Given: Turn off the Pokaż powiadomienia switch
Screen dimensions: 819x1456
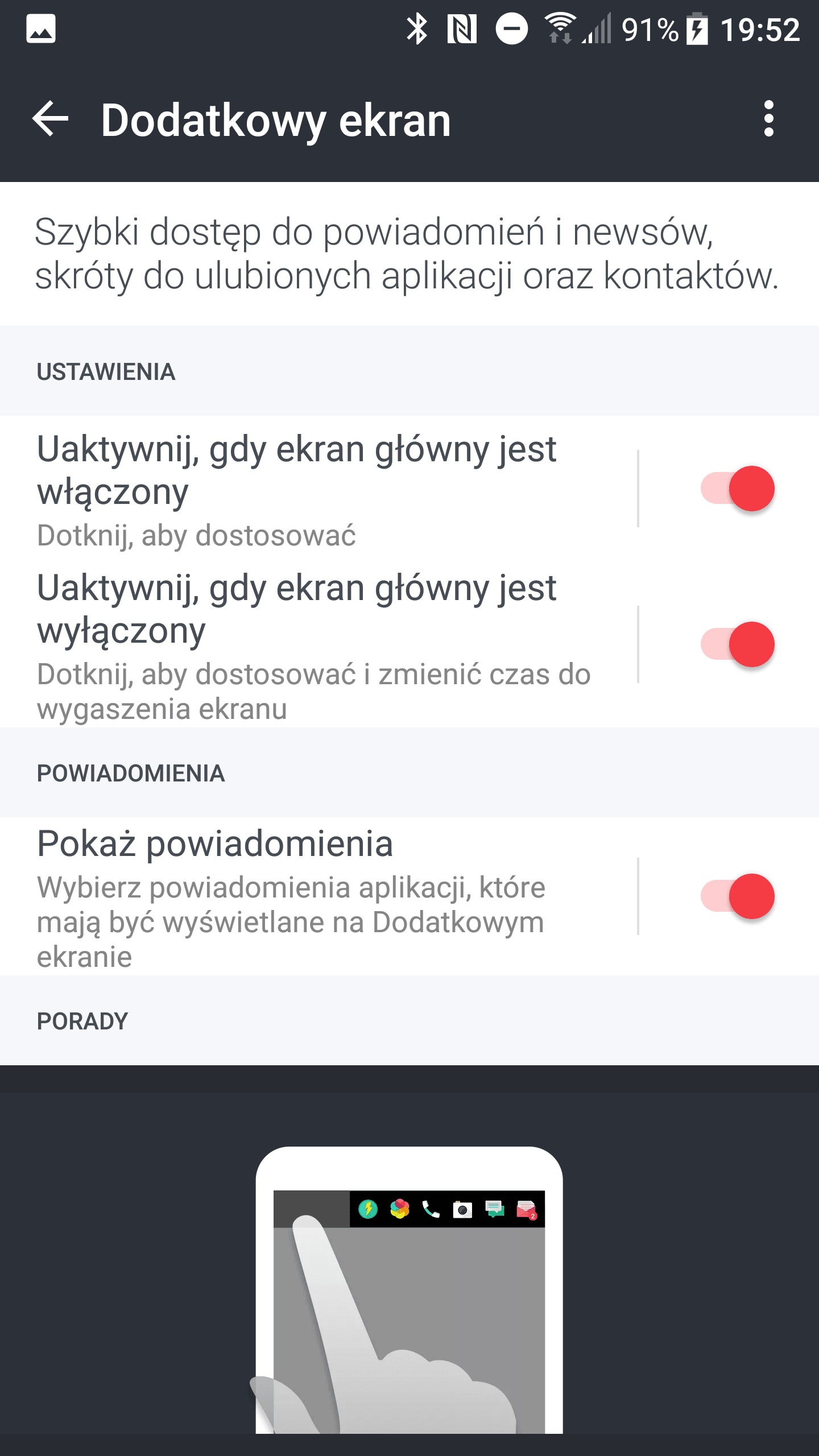Looking at the screenshot, I should pos(738,896).
